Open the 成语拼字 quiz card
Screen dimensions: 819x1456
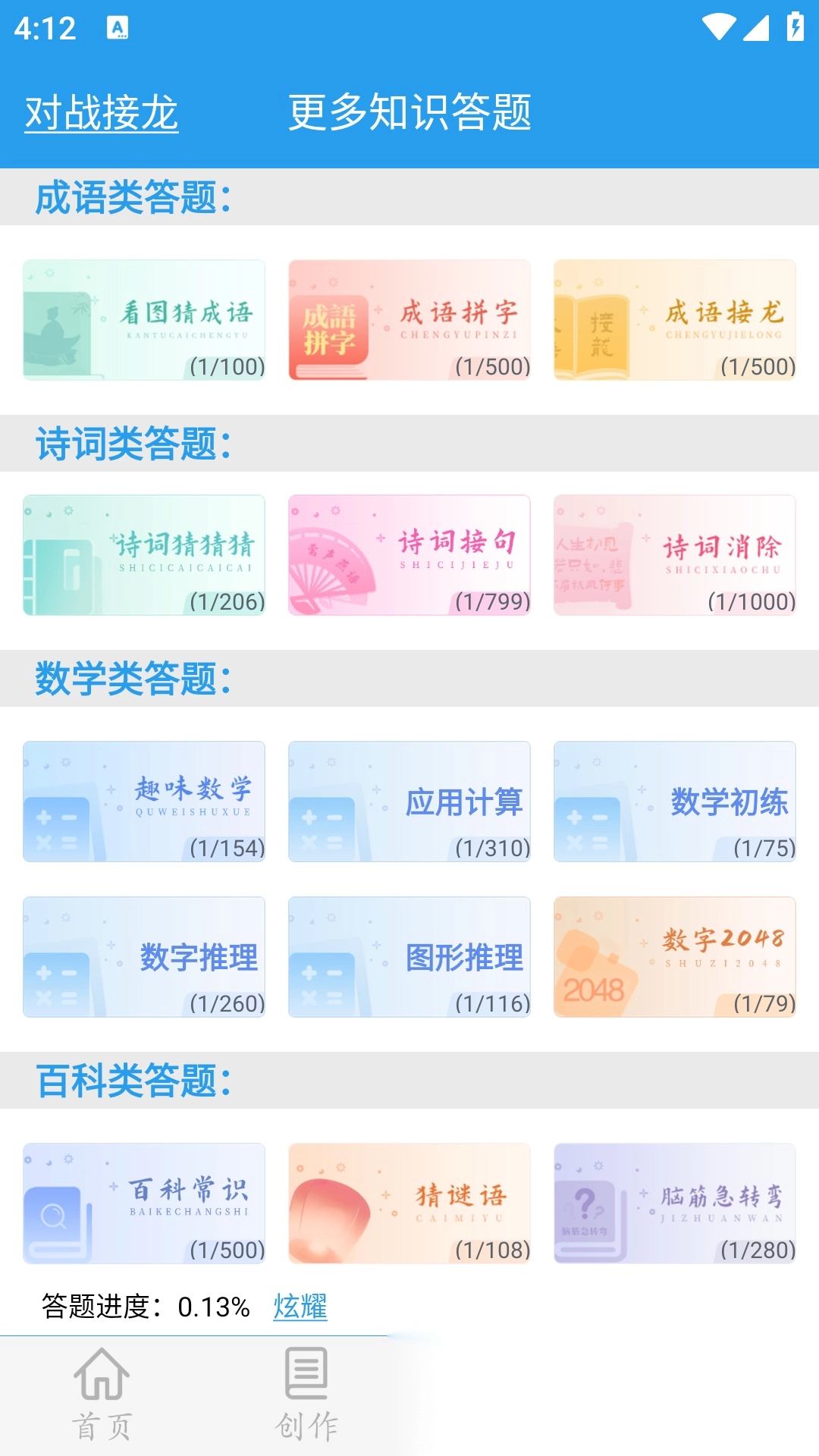pos(409,320)
